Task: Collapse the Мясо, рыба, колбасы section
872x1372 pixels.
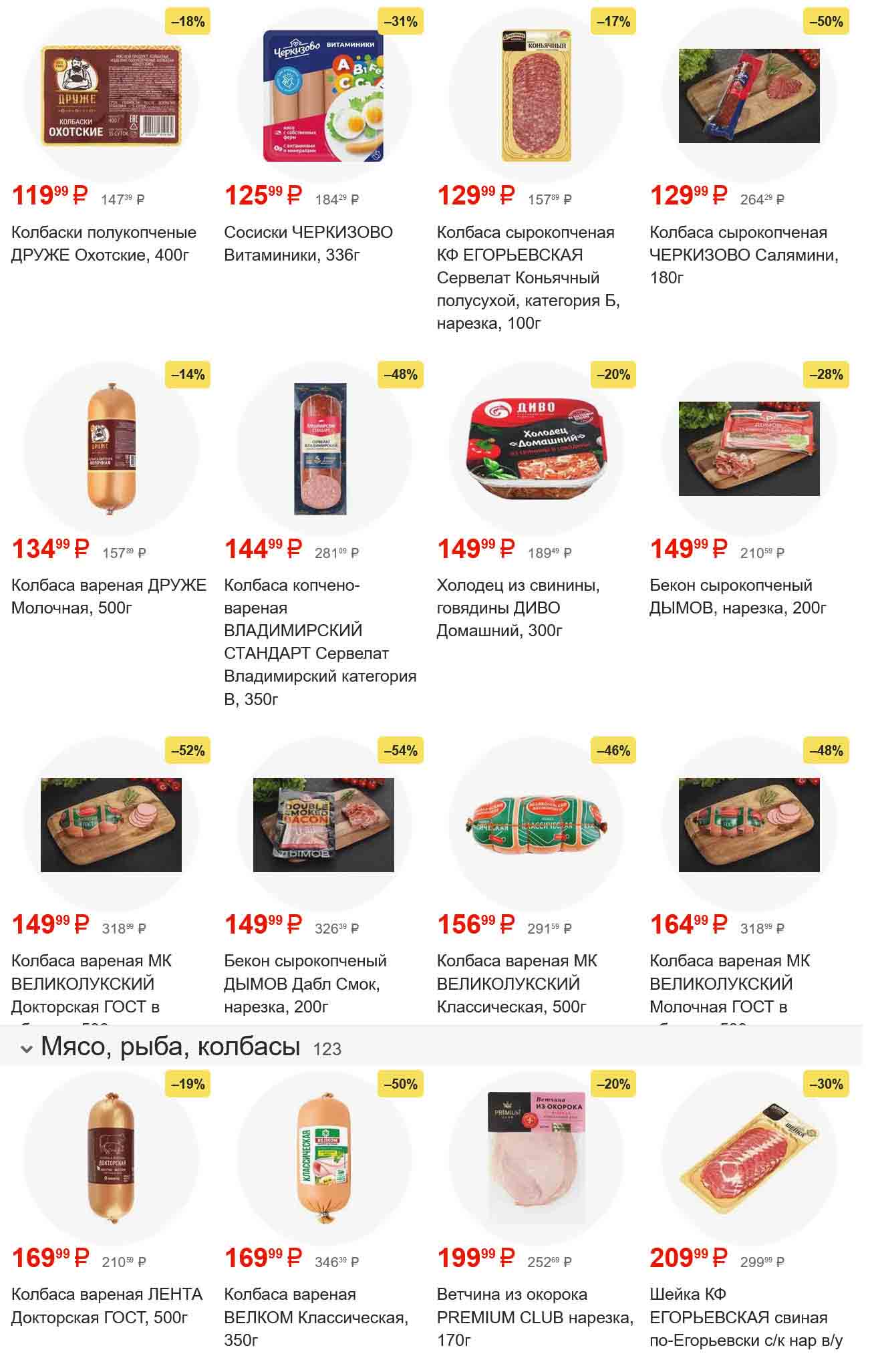Action: [27, 1049]
